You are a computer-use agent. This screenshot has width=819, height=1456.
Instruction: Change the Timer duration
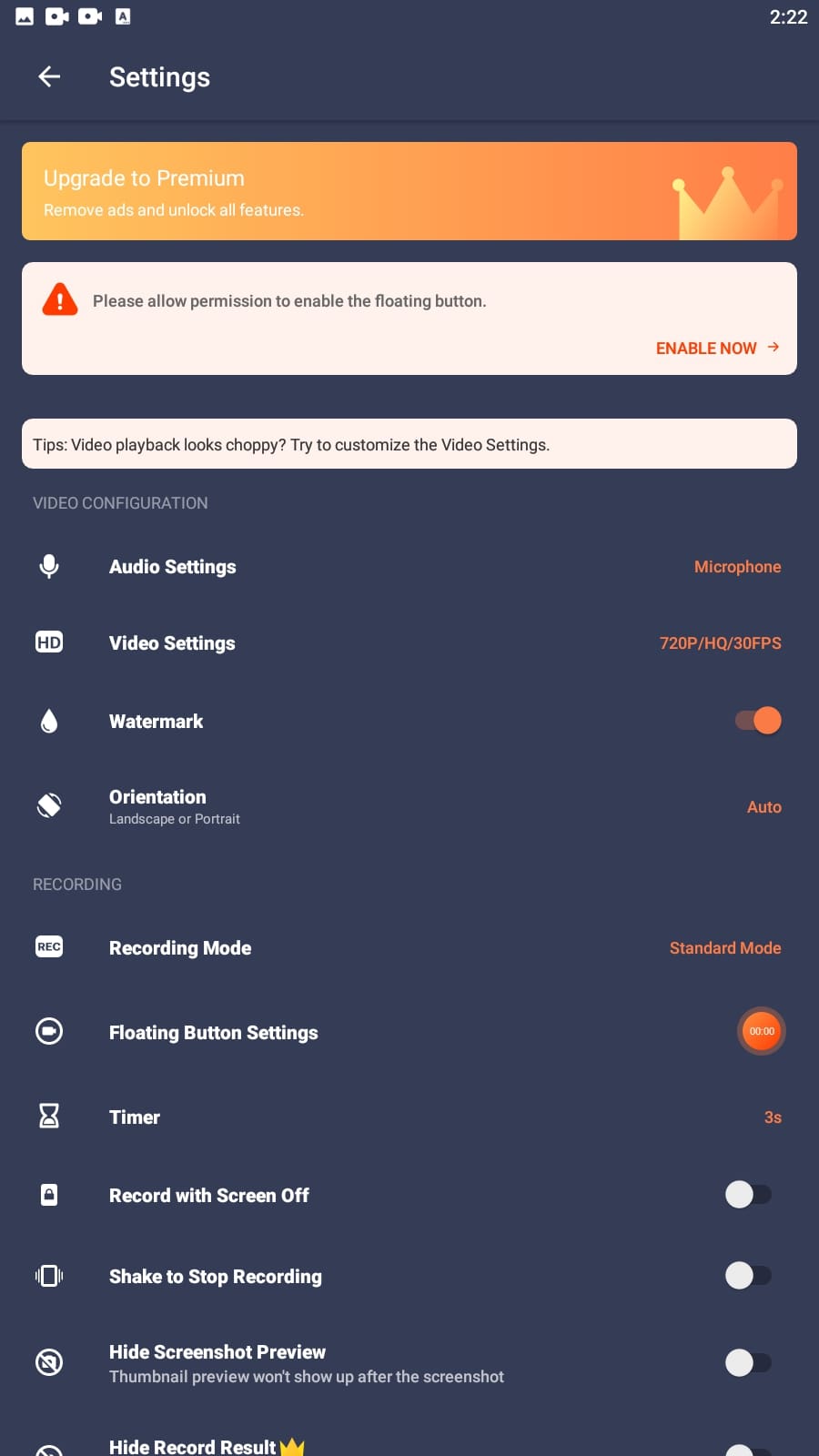[409, 1117]
